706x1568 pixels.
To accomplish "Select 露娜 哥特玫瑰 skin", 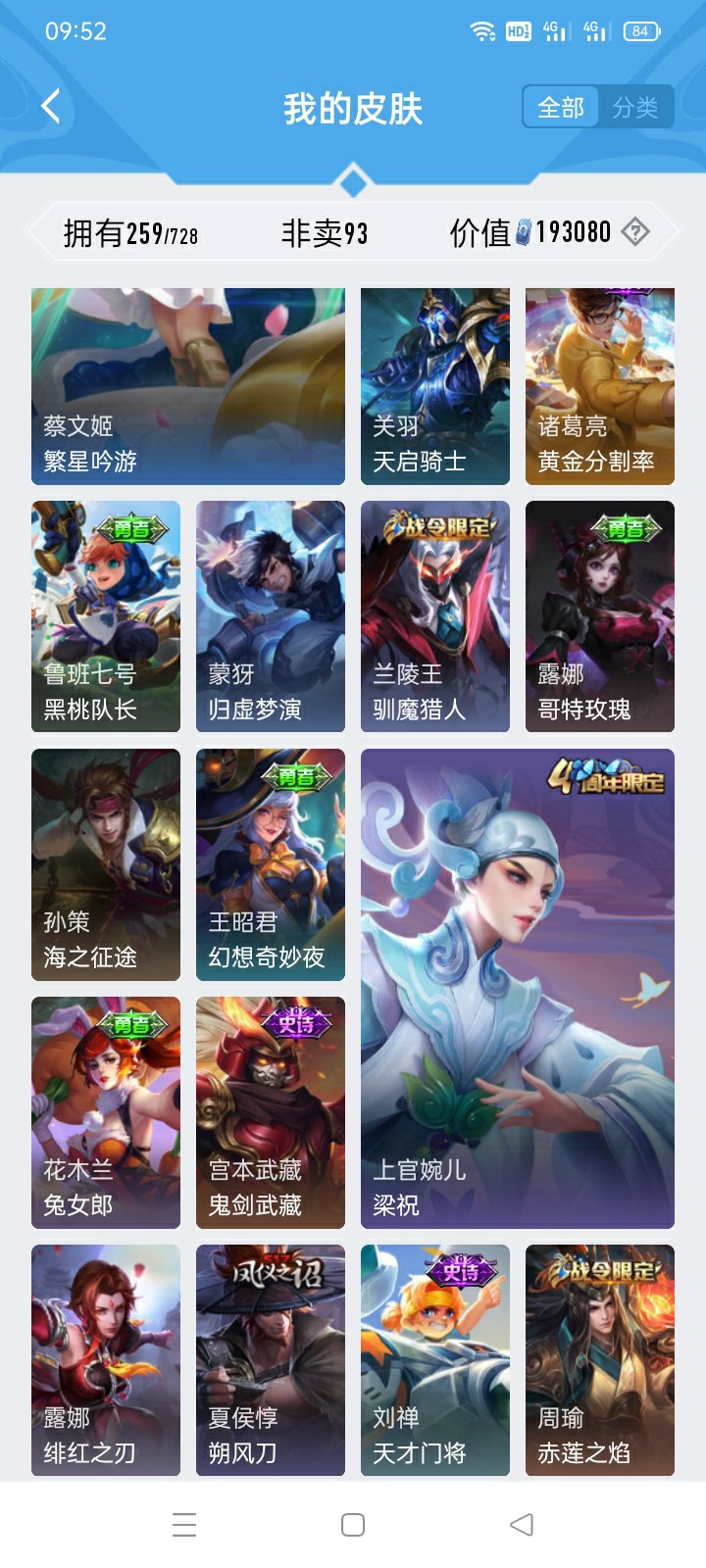I will 600,616.
